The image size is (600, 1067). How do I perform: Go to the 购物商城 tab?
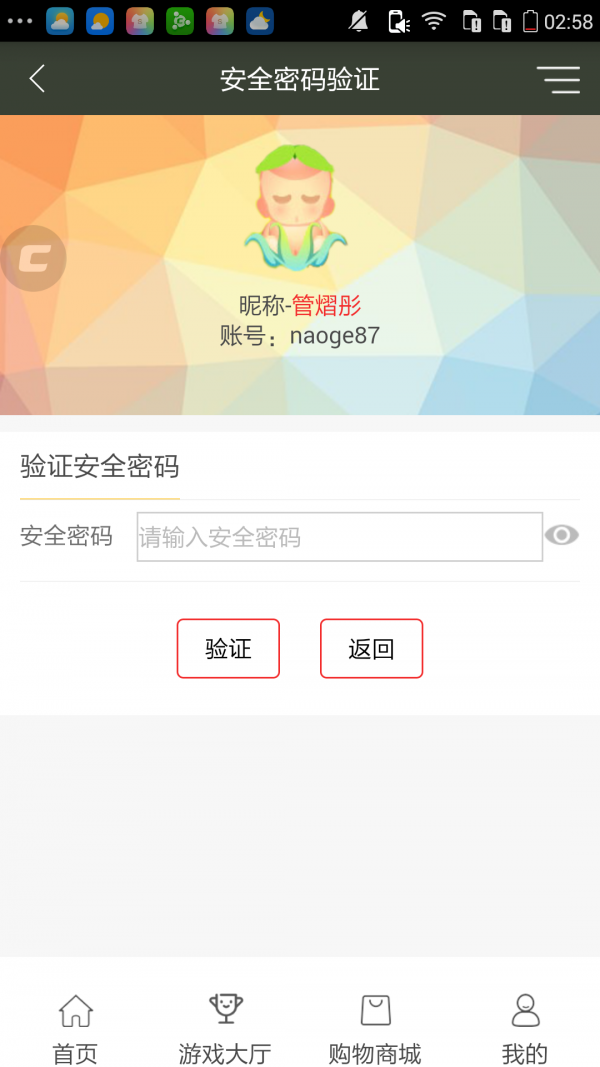click(375, 1028)
